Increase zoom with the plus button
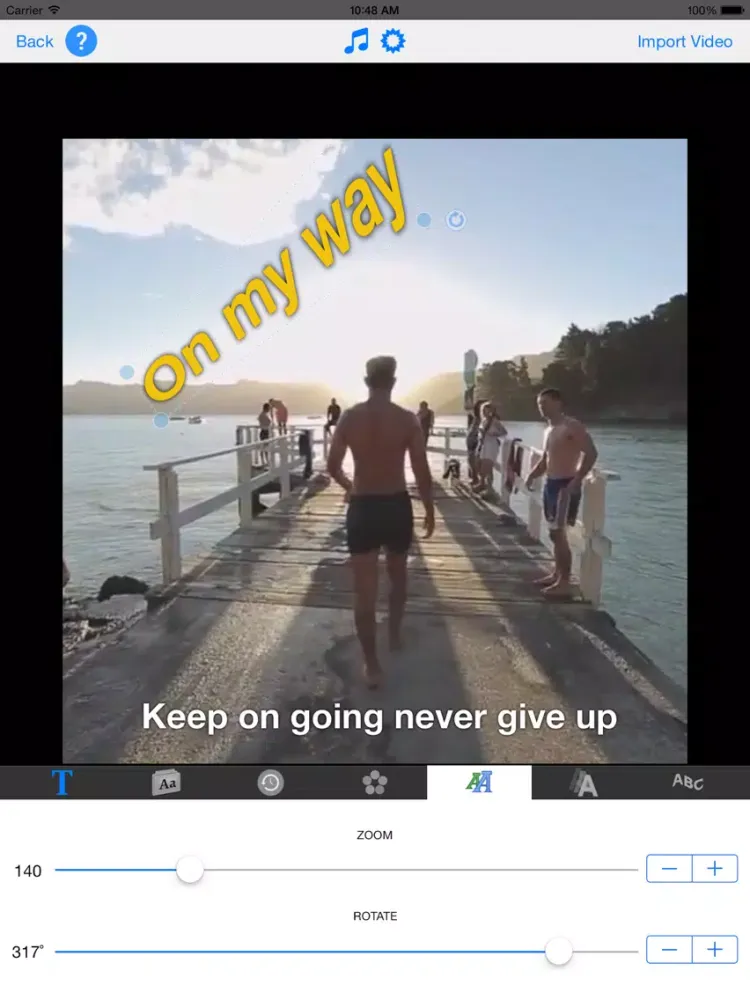 (x=715, y=869)
